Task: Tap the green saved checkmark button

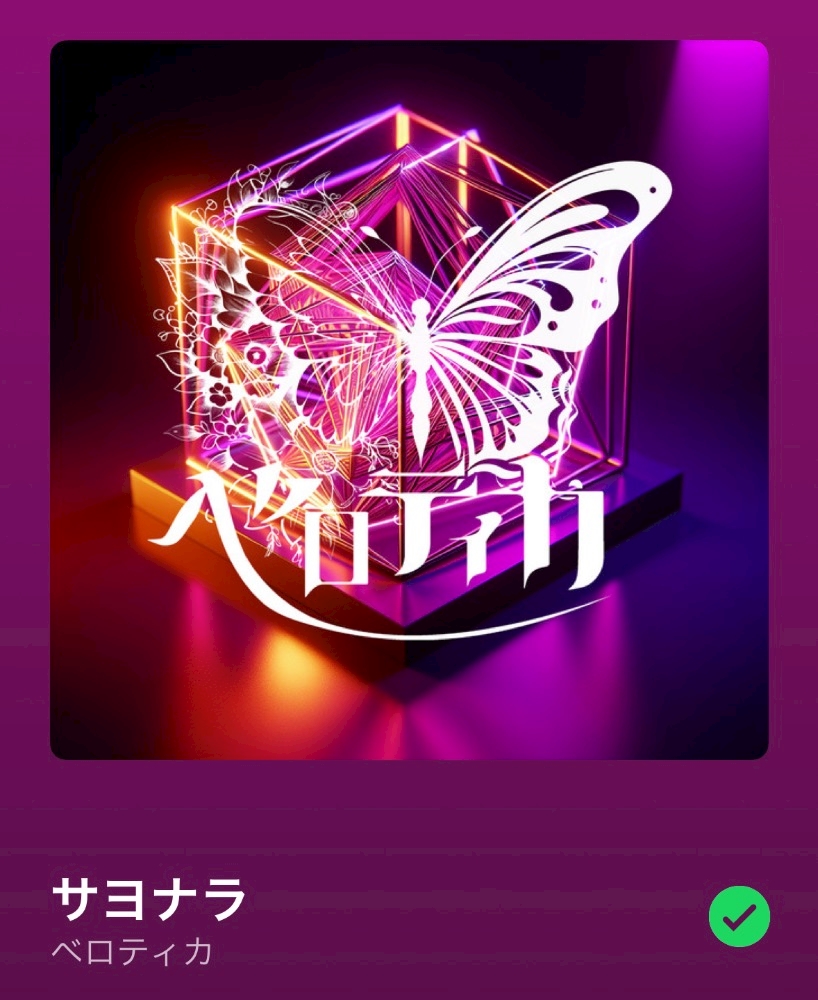Action: pos(739,916)
